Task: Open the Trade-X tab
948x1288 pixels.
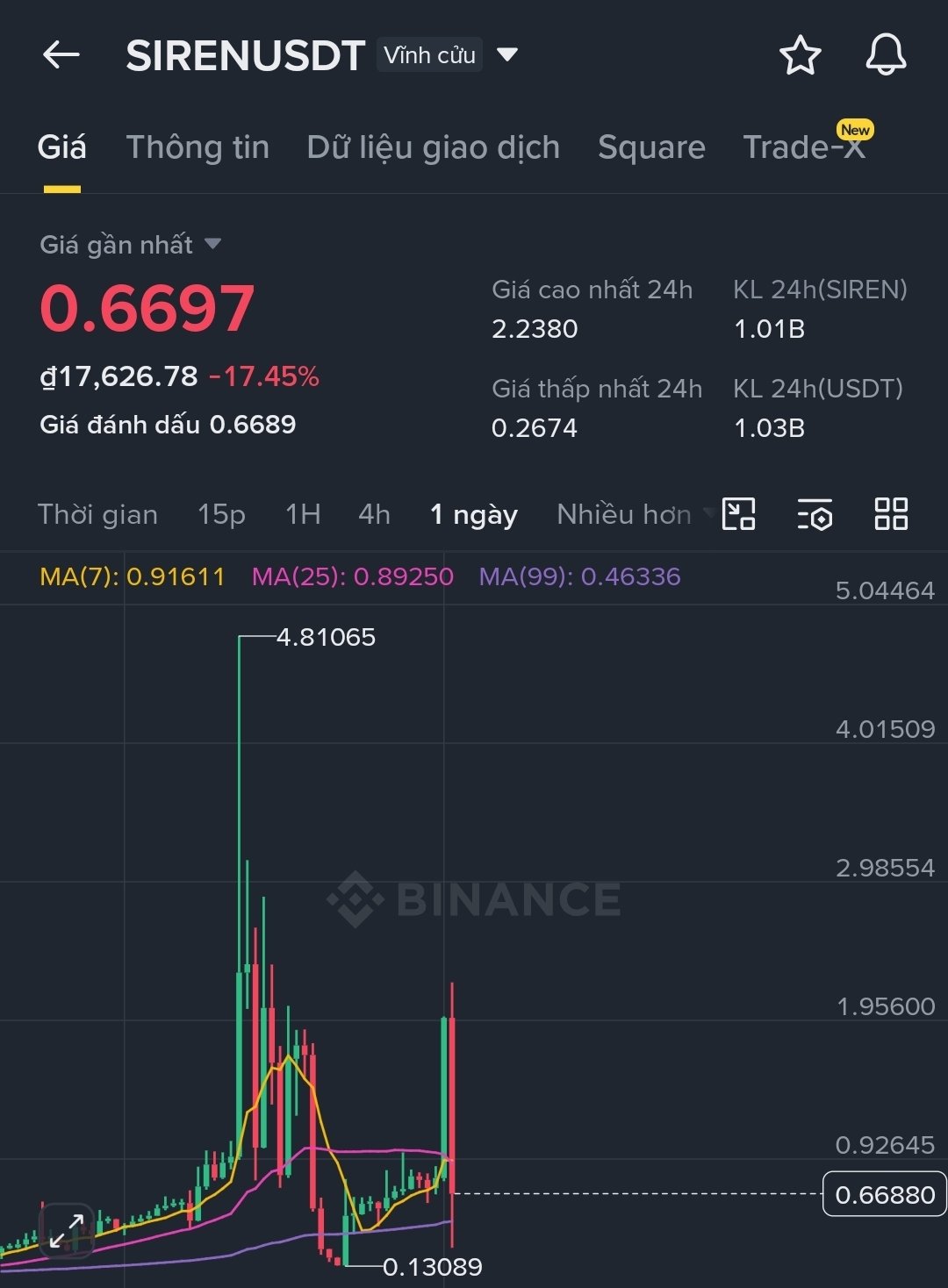Action: tap(804, 147)
